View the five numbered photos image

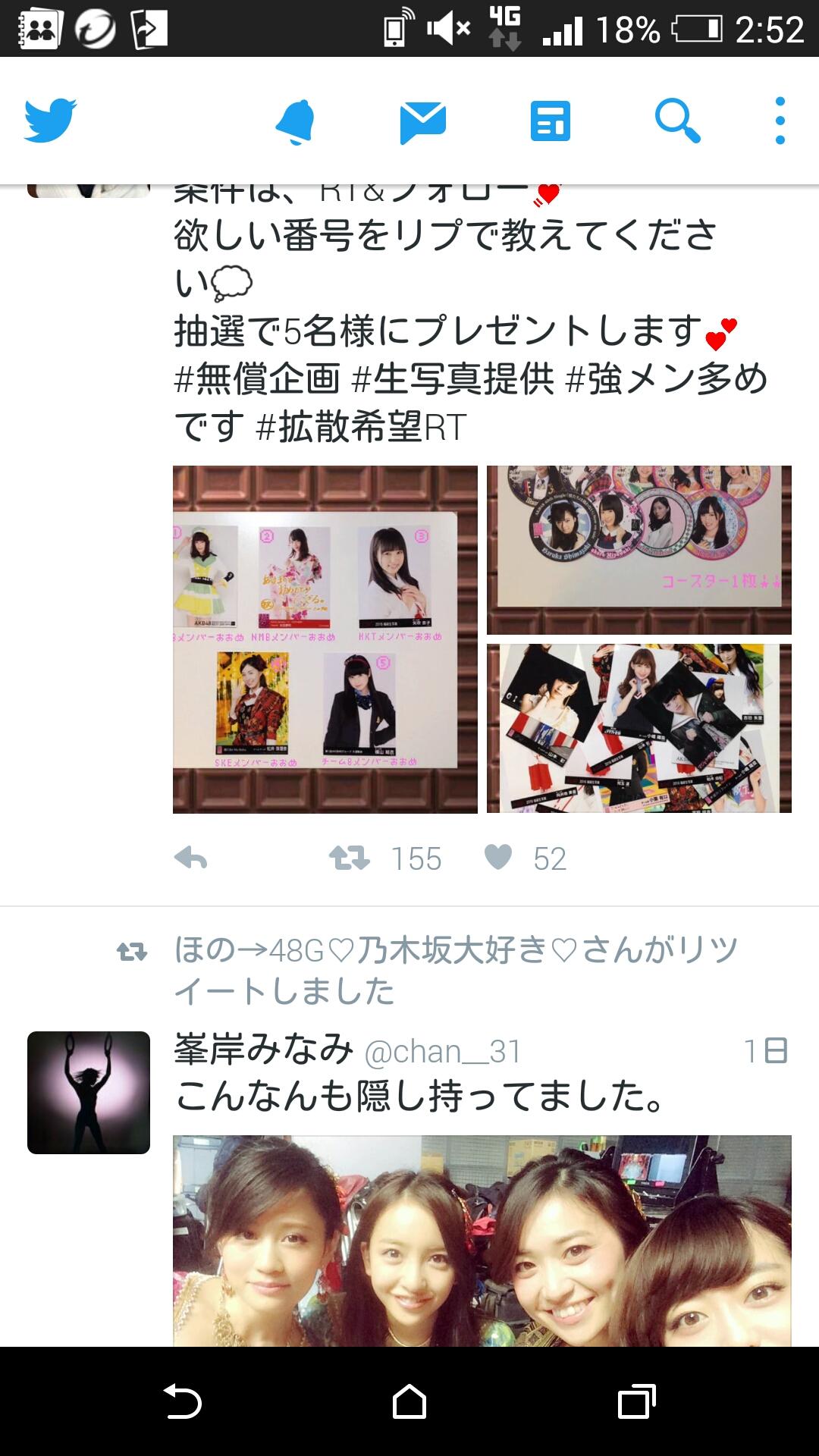pyautogui.click(x=325, y=639)
